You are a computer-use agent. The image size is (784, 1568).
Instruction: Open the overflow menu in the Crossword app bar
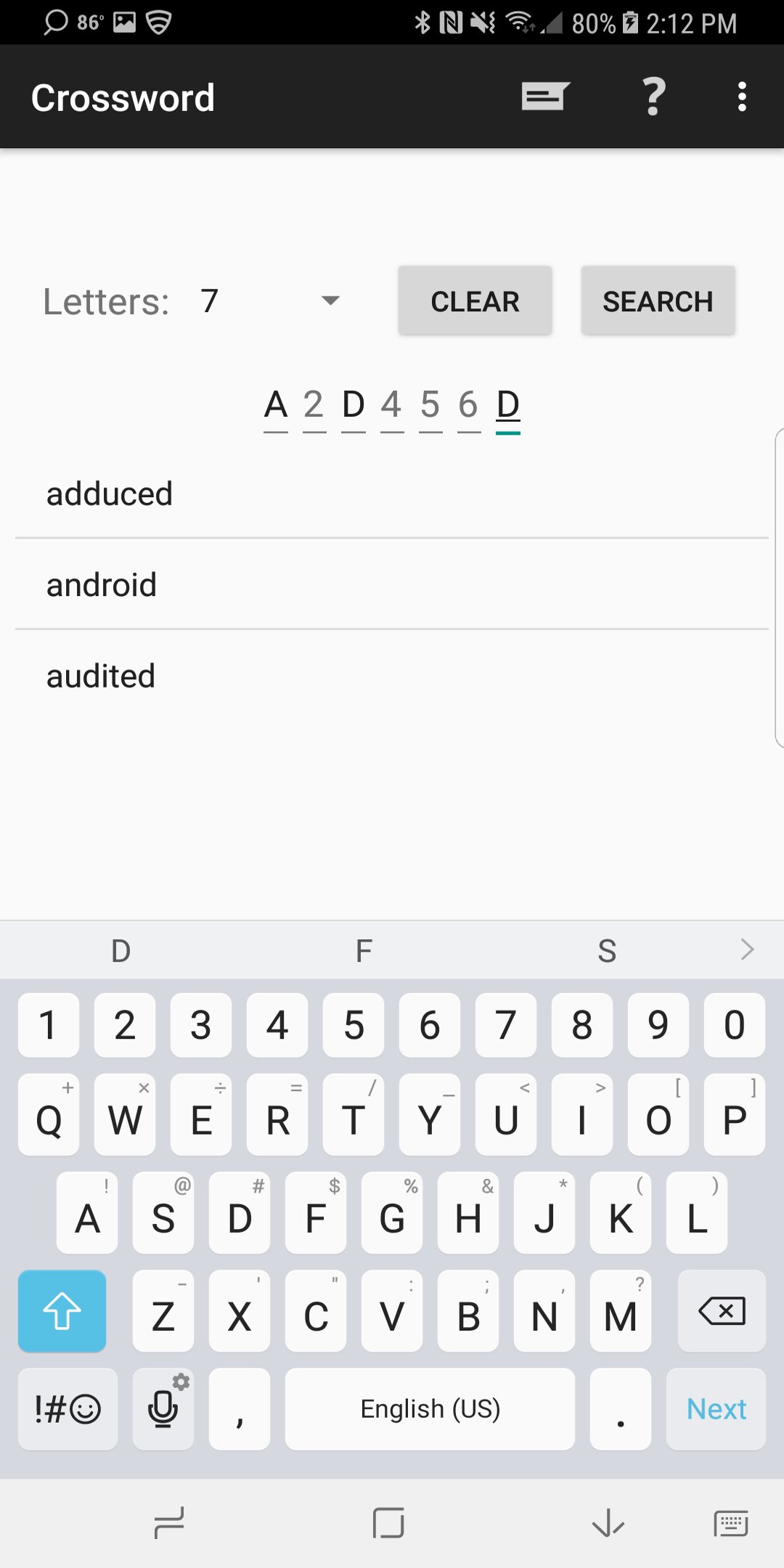742,96
